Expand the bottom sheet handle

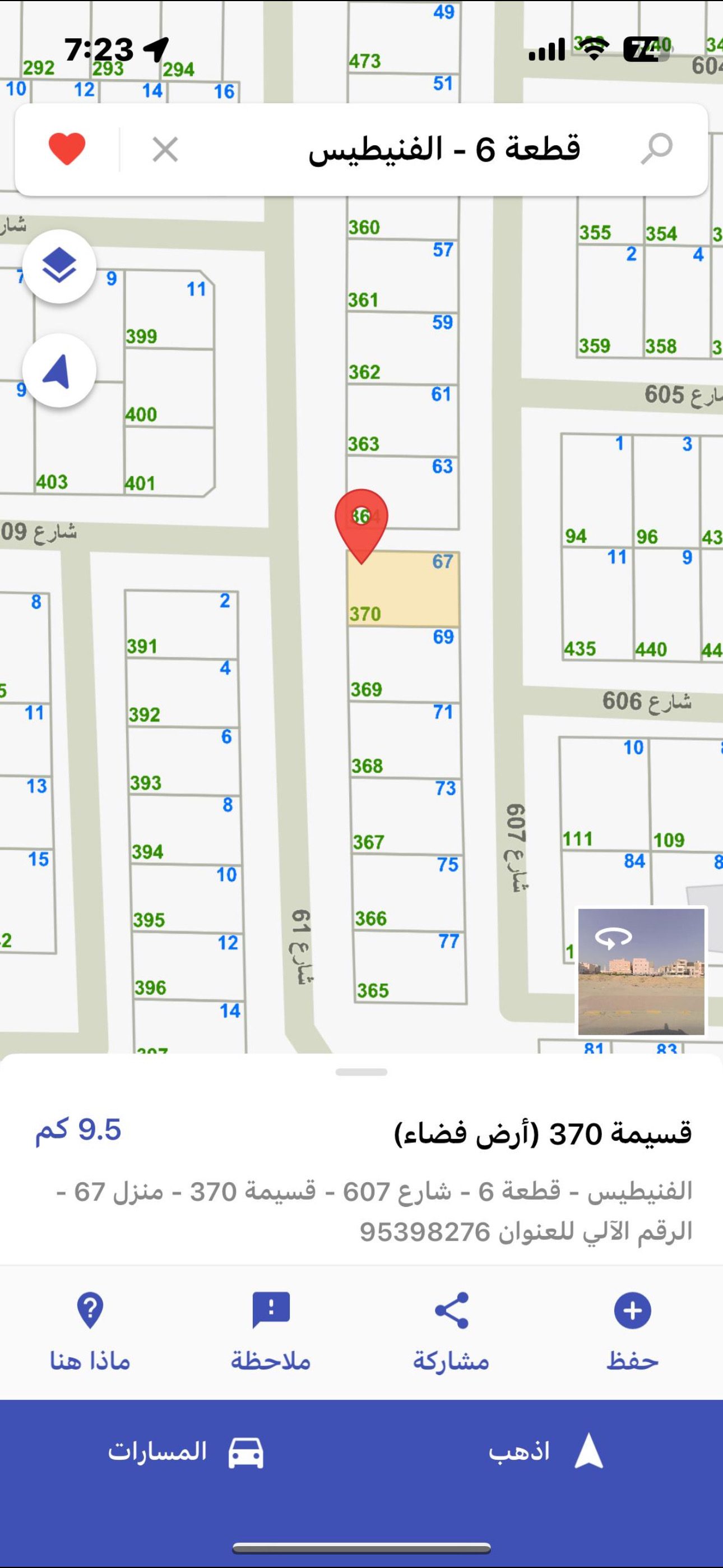click(361, 1072)
